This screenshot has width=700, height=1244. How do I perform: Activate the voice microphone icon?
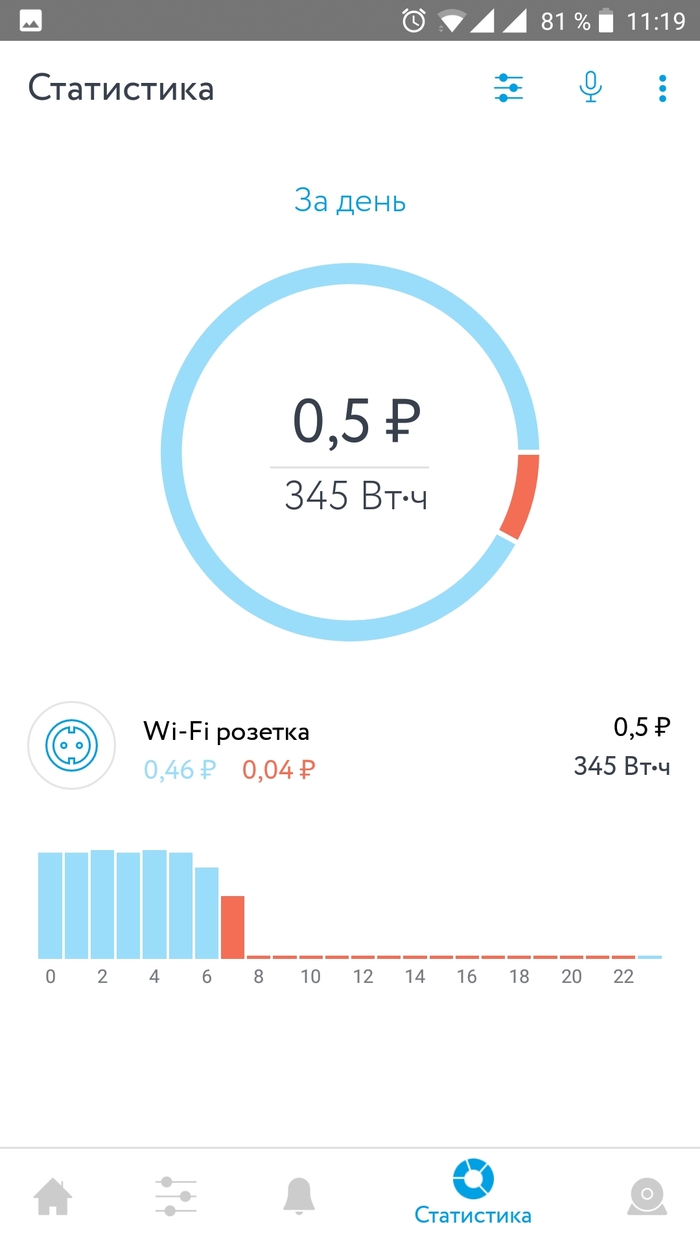pos(591,89)
